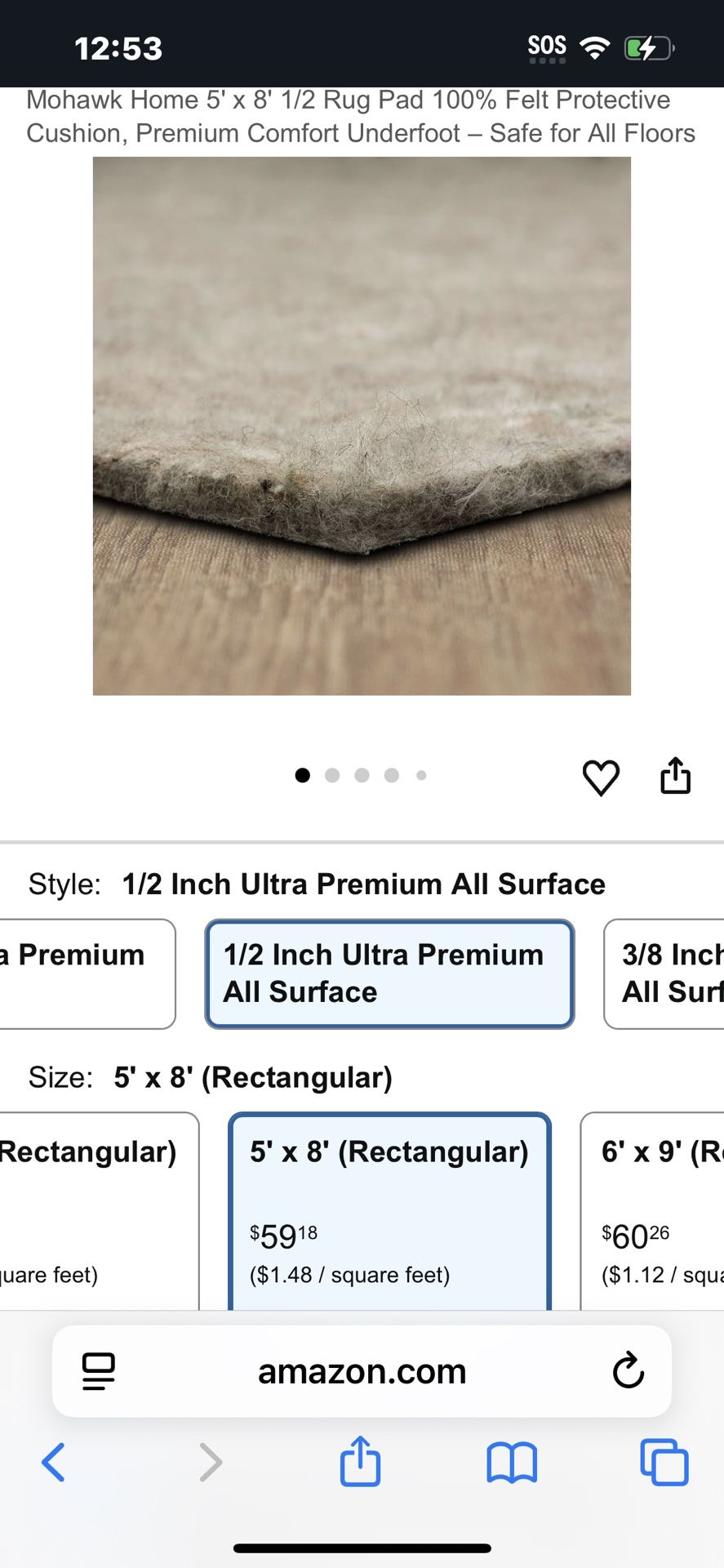Jump to the second carousel dot
Viewport: 724px width, 1568px height.
[x=332, y=776]
